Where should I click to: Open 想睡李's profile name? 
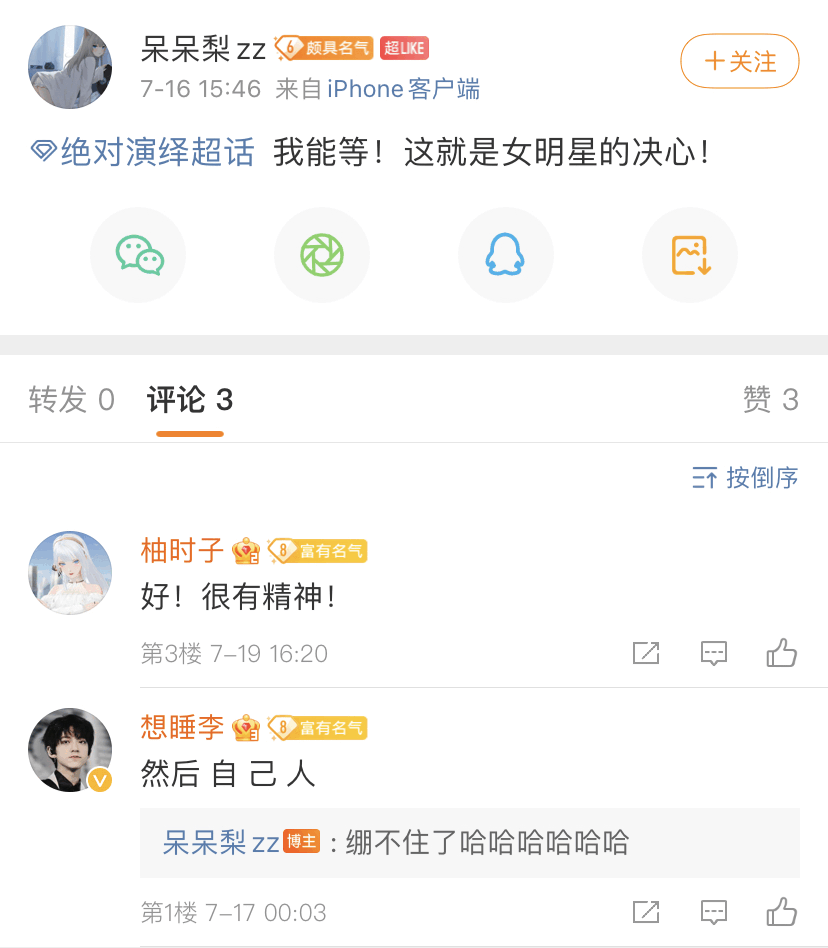[x=182, y=728]
